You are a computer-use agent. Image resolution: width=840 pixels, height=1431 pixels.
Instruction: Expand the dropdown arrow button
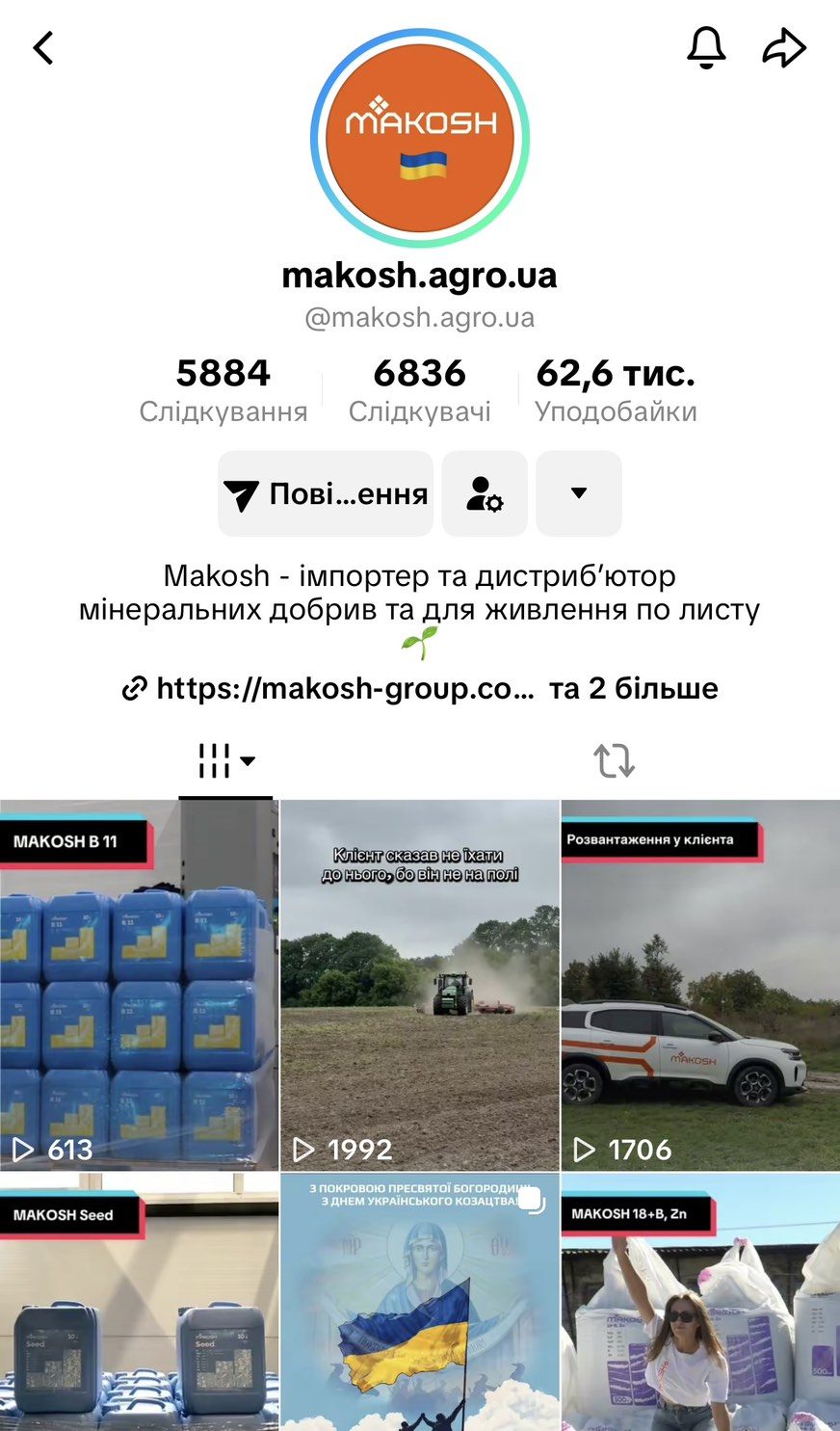[x=579, y=493]
